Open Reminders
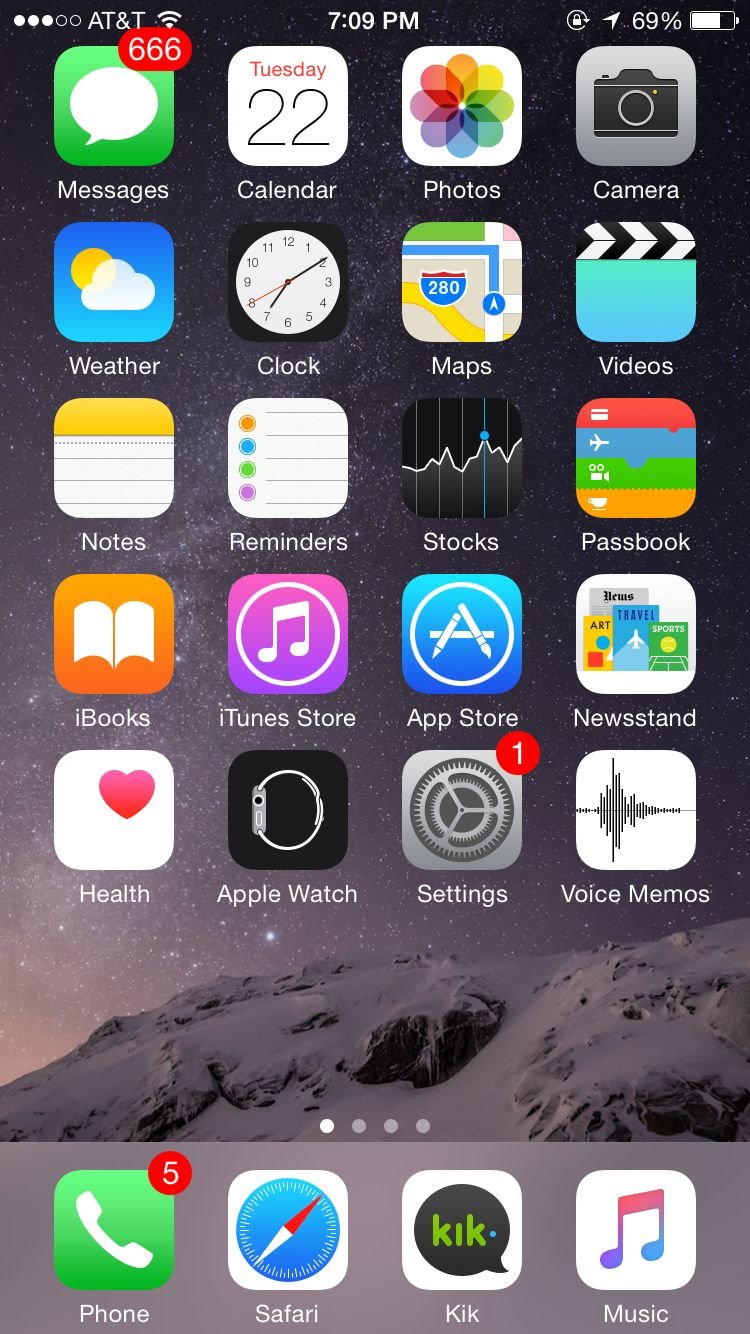This screenshot has width=750, height=1334. pyautogui.click(x=288, y=458)
